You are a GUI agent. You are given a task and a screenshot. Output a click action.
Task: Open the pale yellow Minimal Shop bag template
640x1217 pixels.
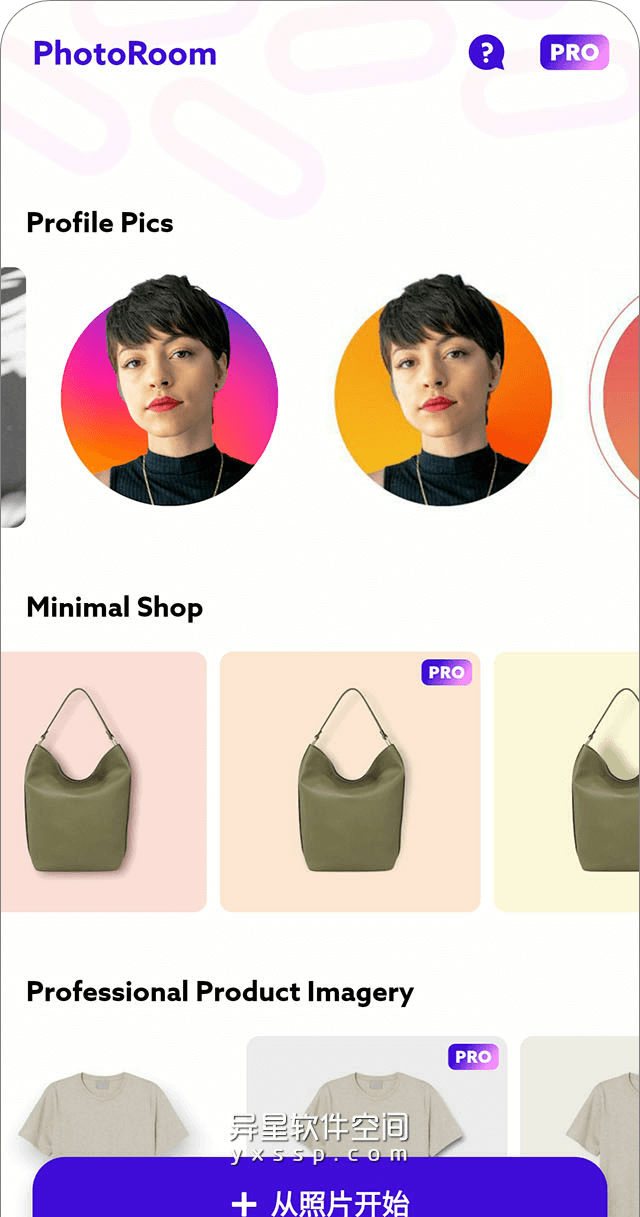[x=568, y=782]
